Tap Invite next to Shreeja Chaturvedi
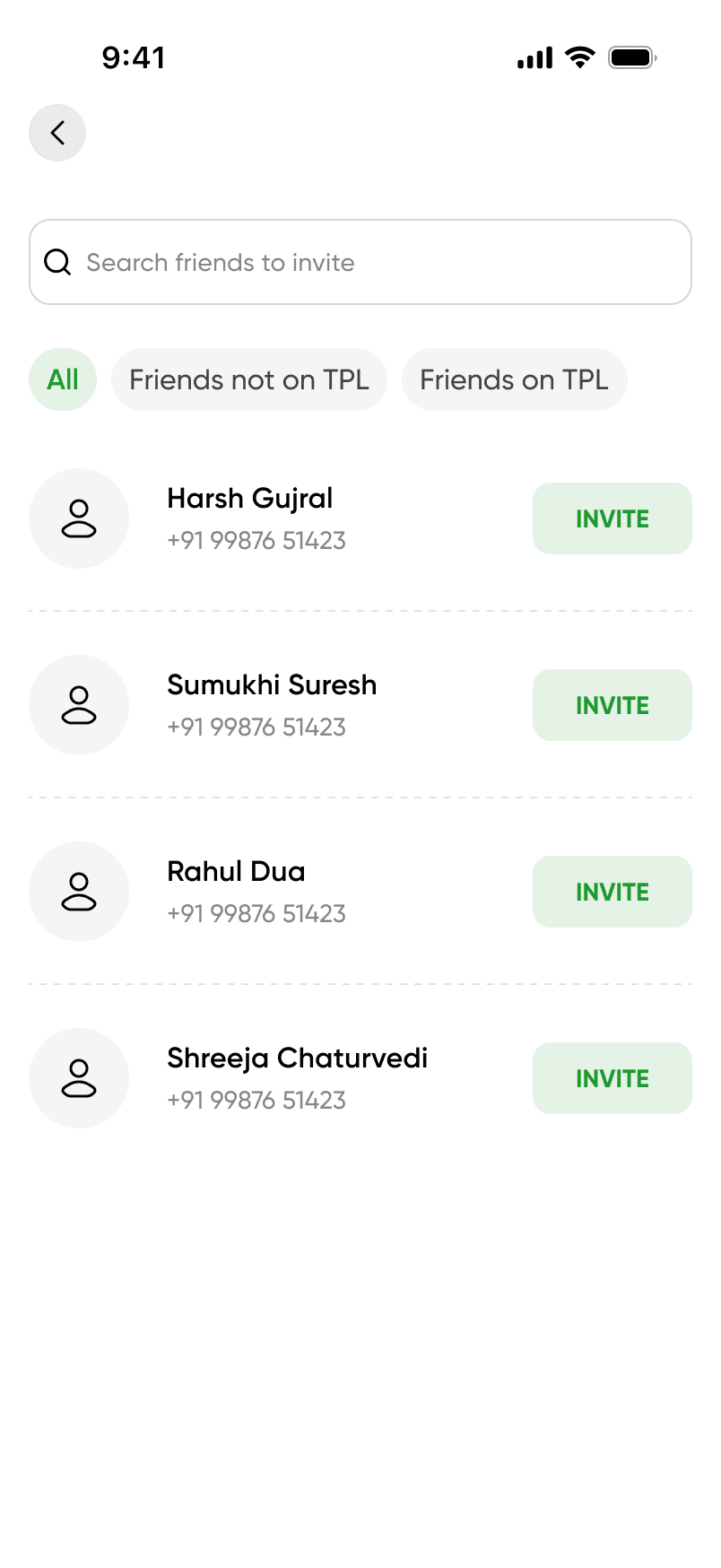 [612, 1078]
